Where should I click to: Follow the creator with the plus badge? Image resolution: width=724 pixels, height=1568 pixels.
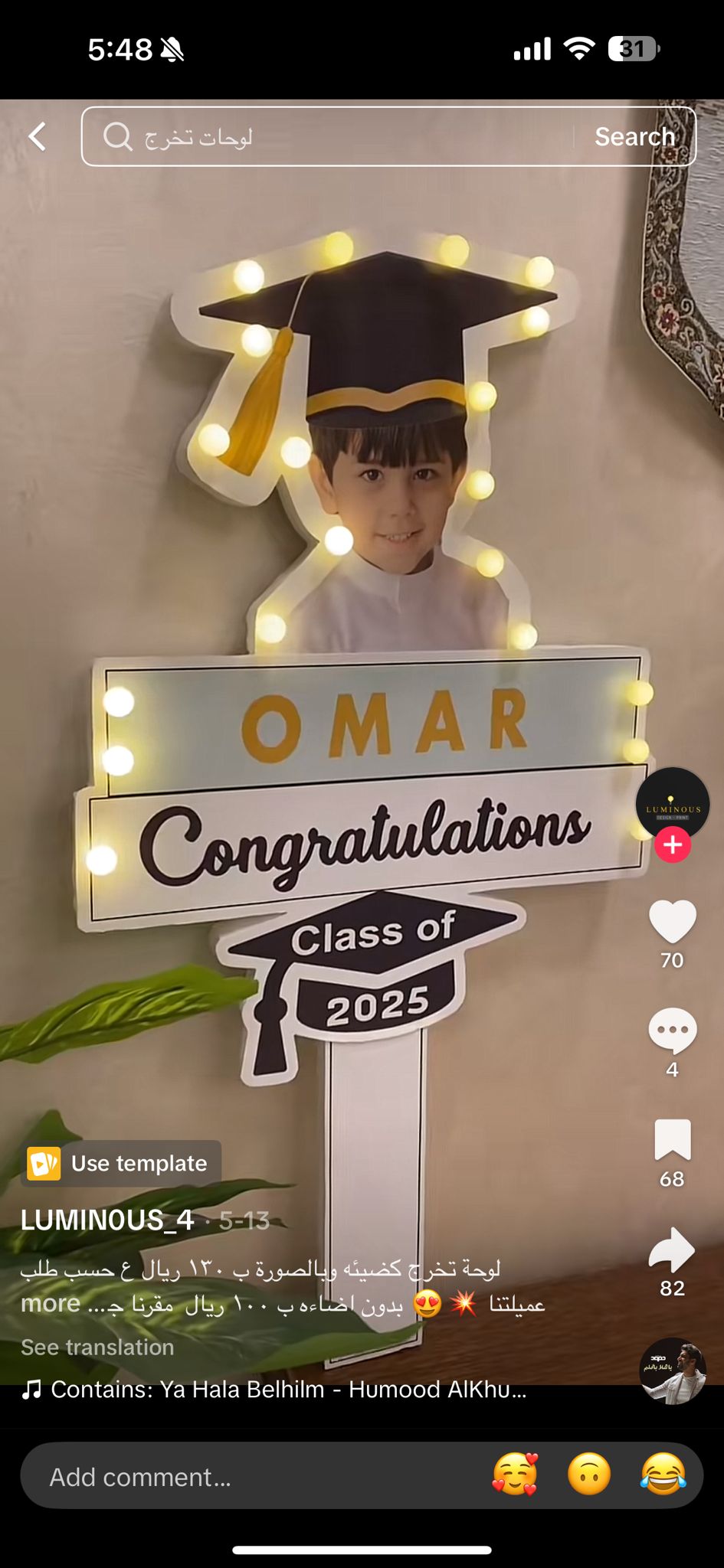point(673,844)
